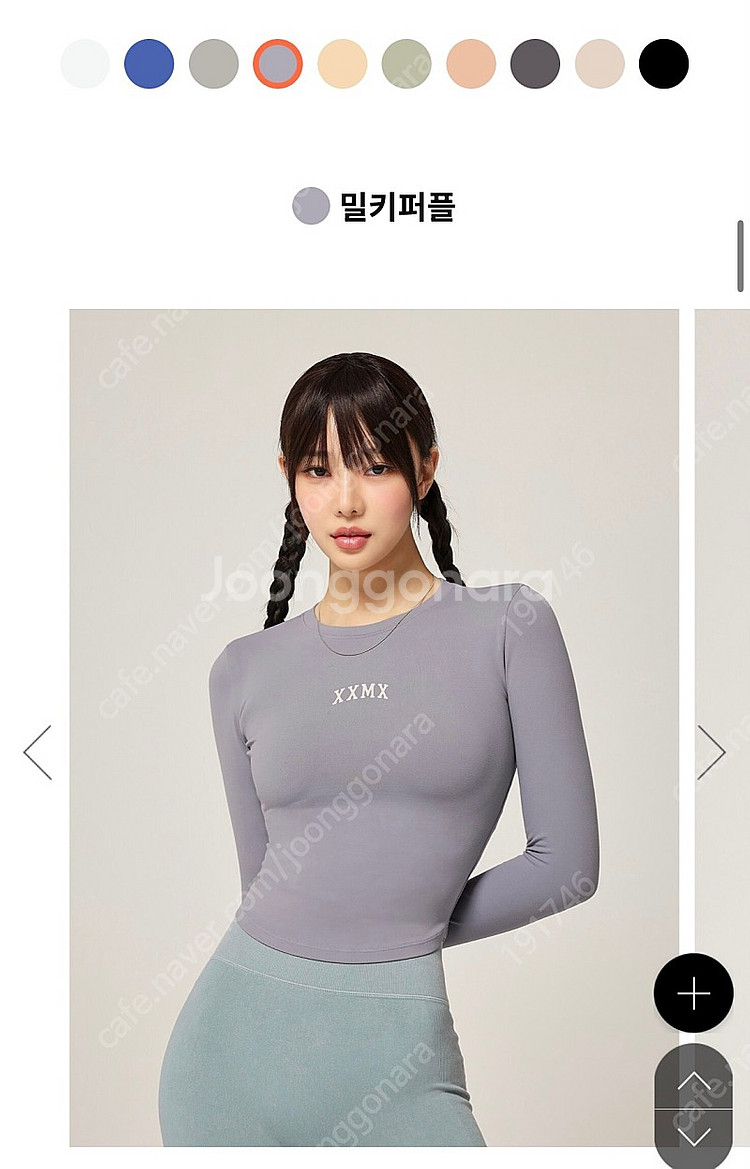Screen dimensions: 750x1169
Task: Open the black plus floating button
Action: point(693,993)
